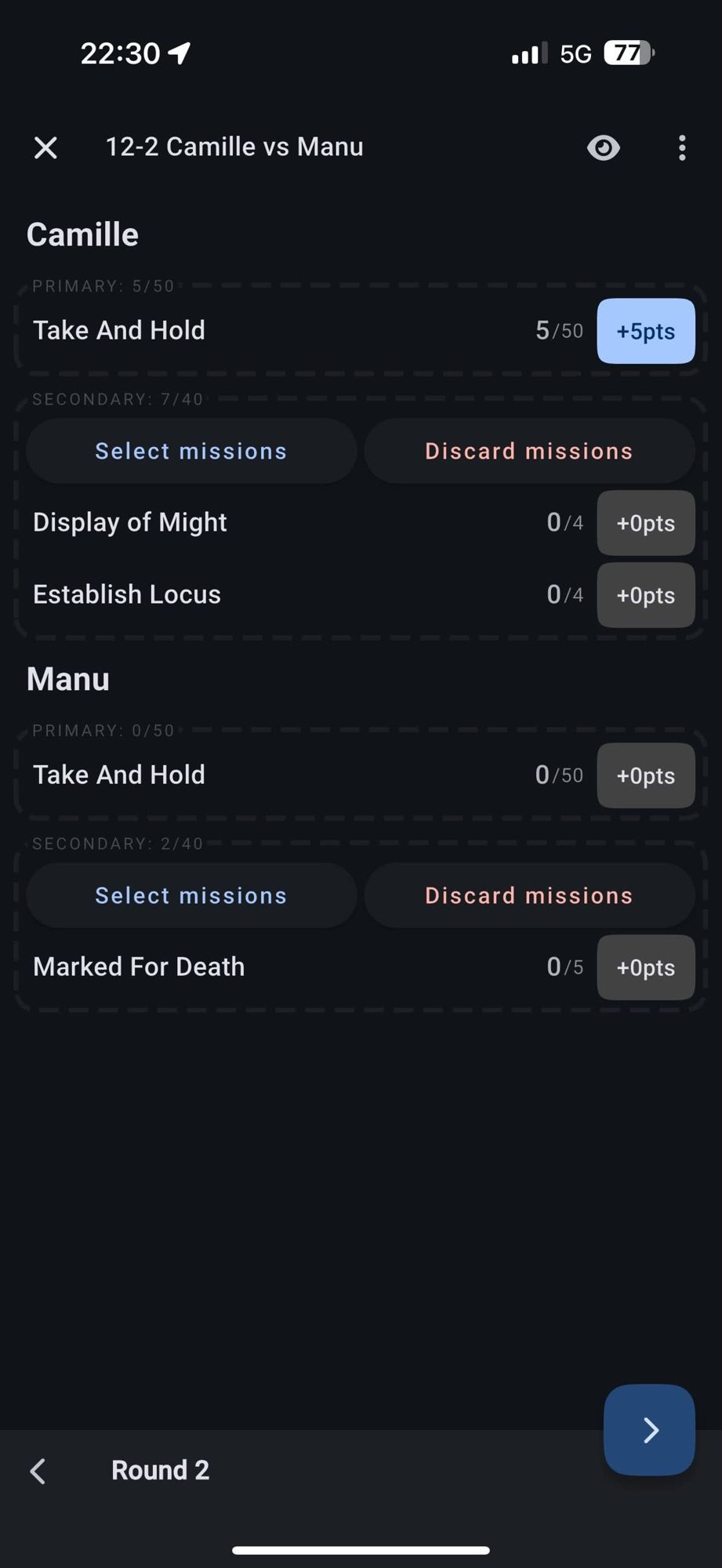Select missions for Camille
The width and height of the screenshot is (722, 1568).
[191, 451]
